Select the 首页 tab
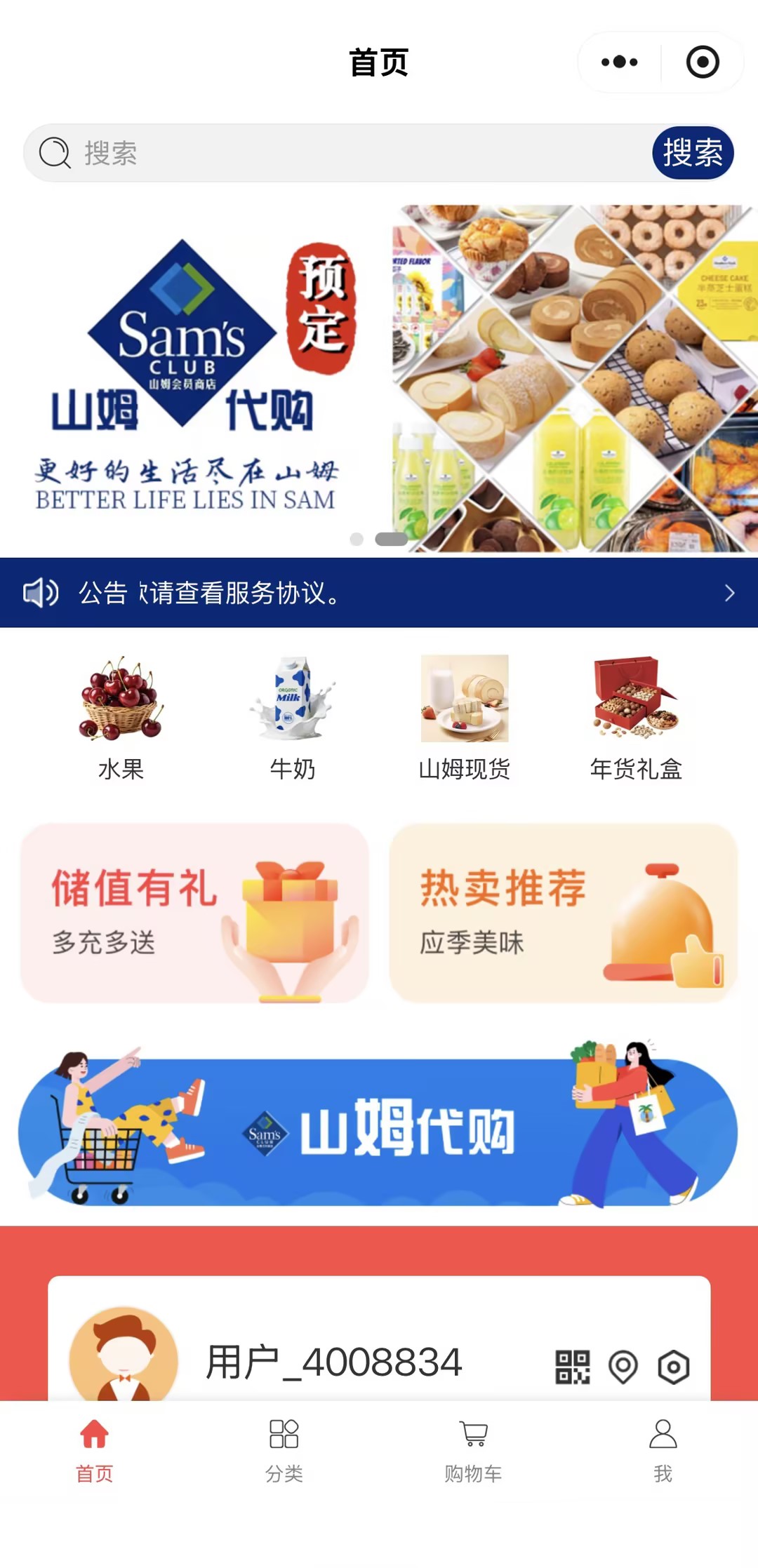The width and height of the screenshot is (758, 1568). tap(95, 1449)
